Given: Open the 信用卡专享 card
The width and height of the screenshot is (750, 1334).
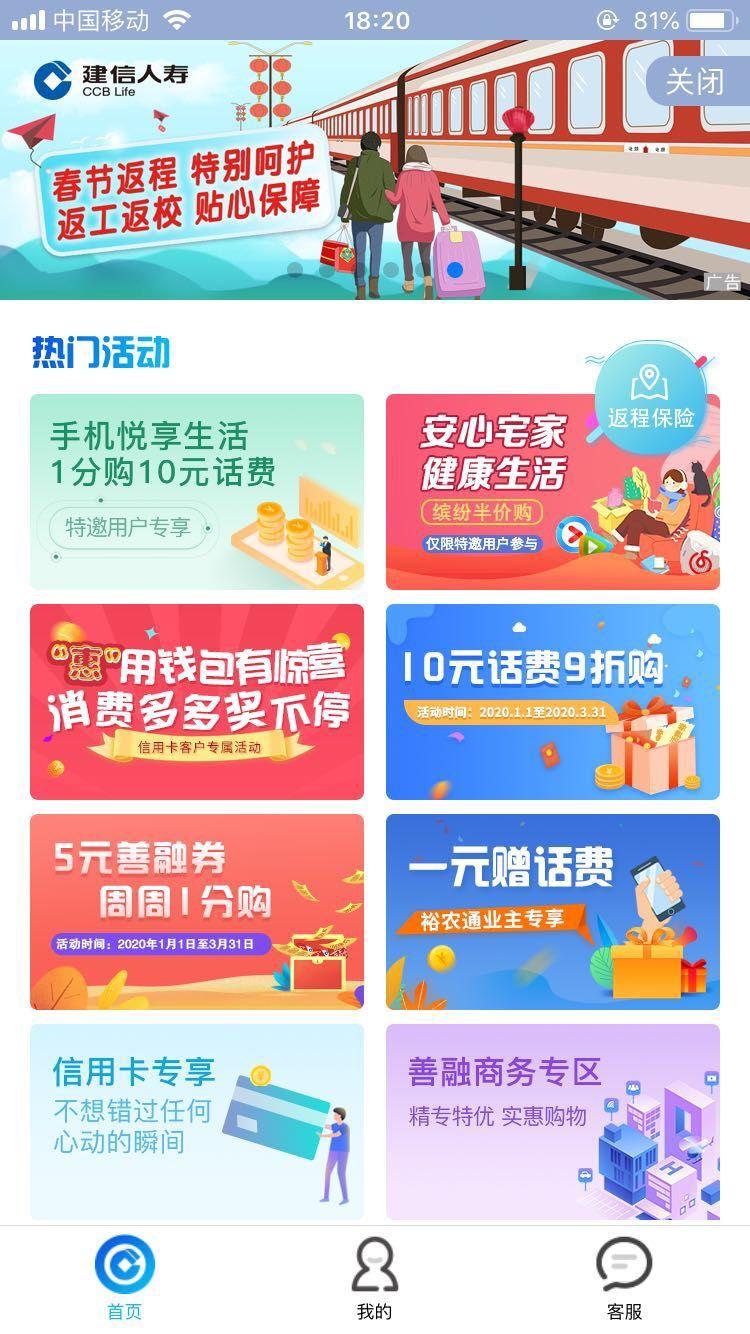Looking at the screenshot, I should (x=196, y=1122).
